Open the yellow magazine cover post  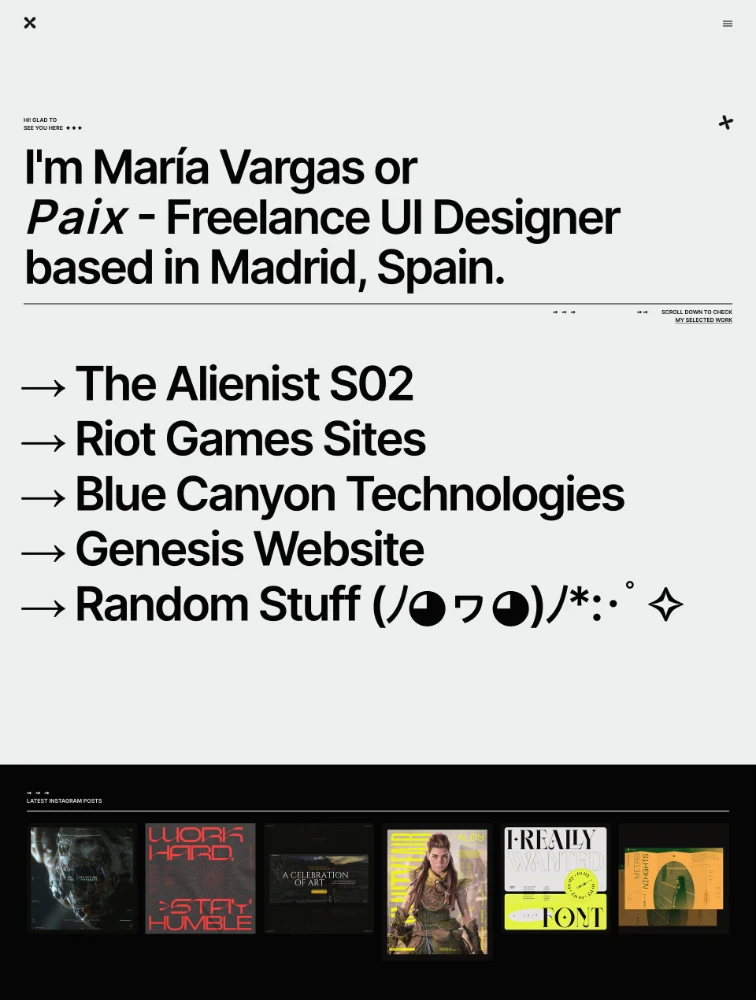[x=437, y=890]
